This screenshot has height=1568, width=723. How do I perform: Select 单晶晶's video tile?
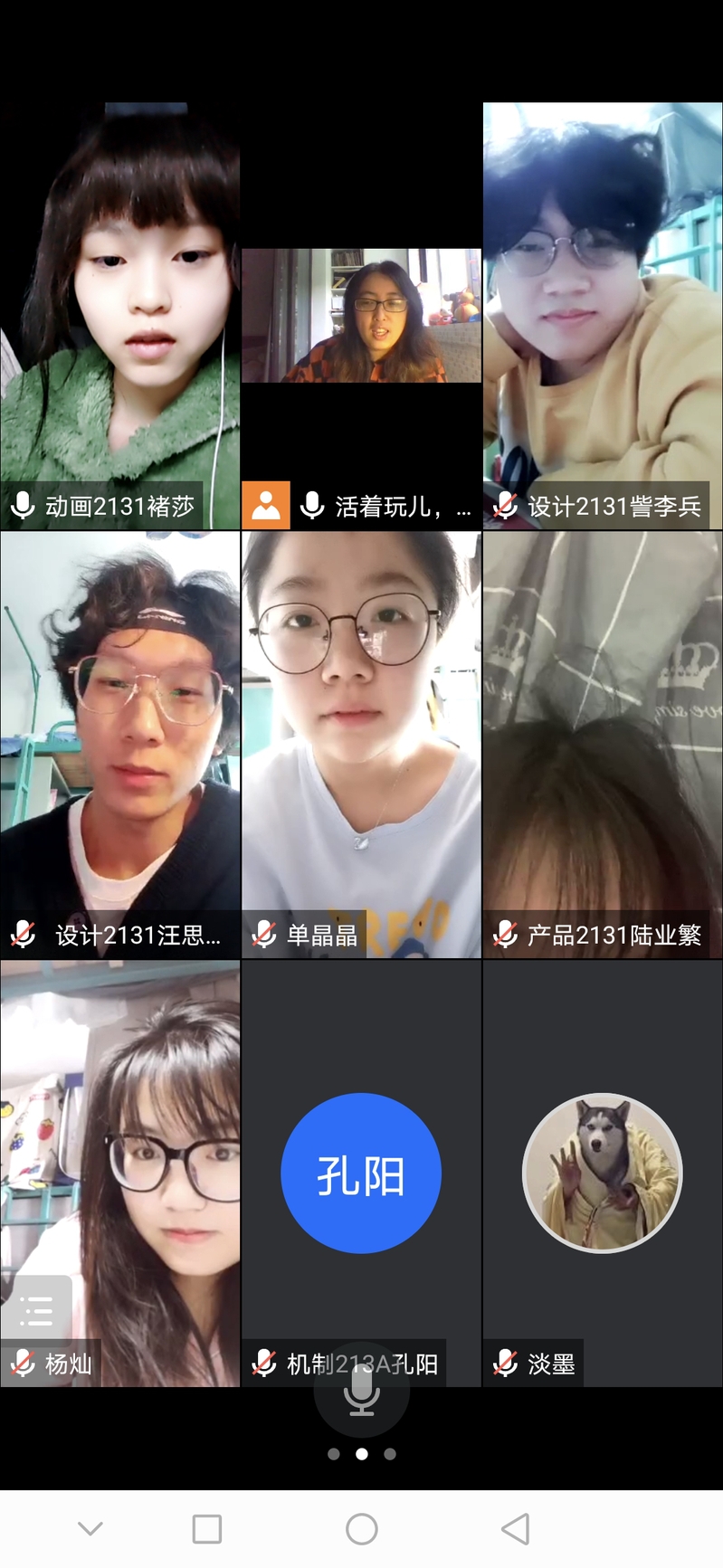point(361,744)
